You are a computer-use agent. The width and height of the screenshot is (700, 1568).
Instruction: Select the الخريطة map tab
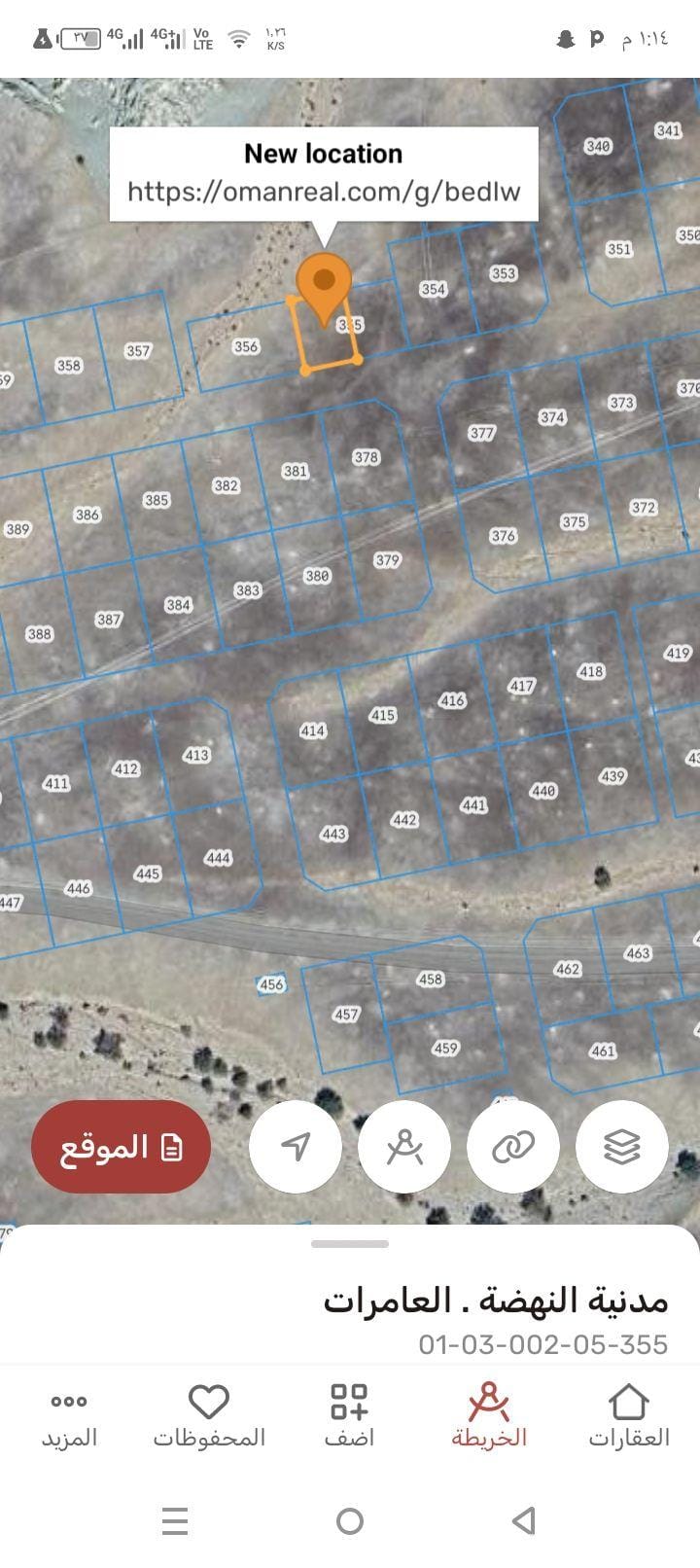point(488,1416)
